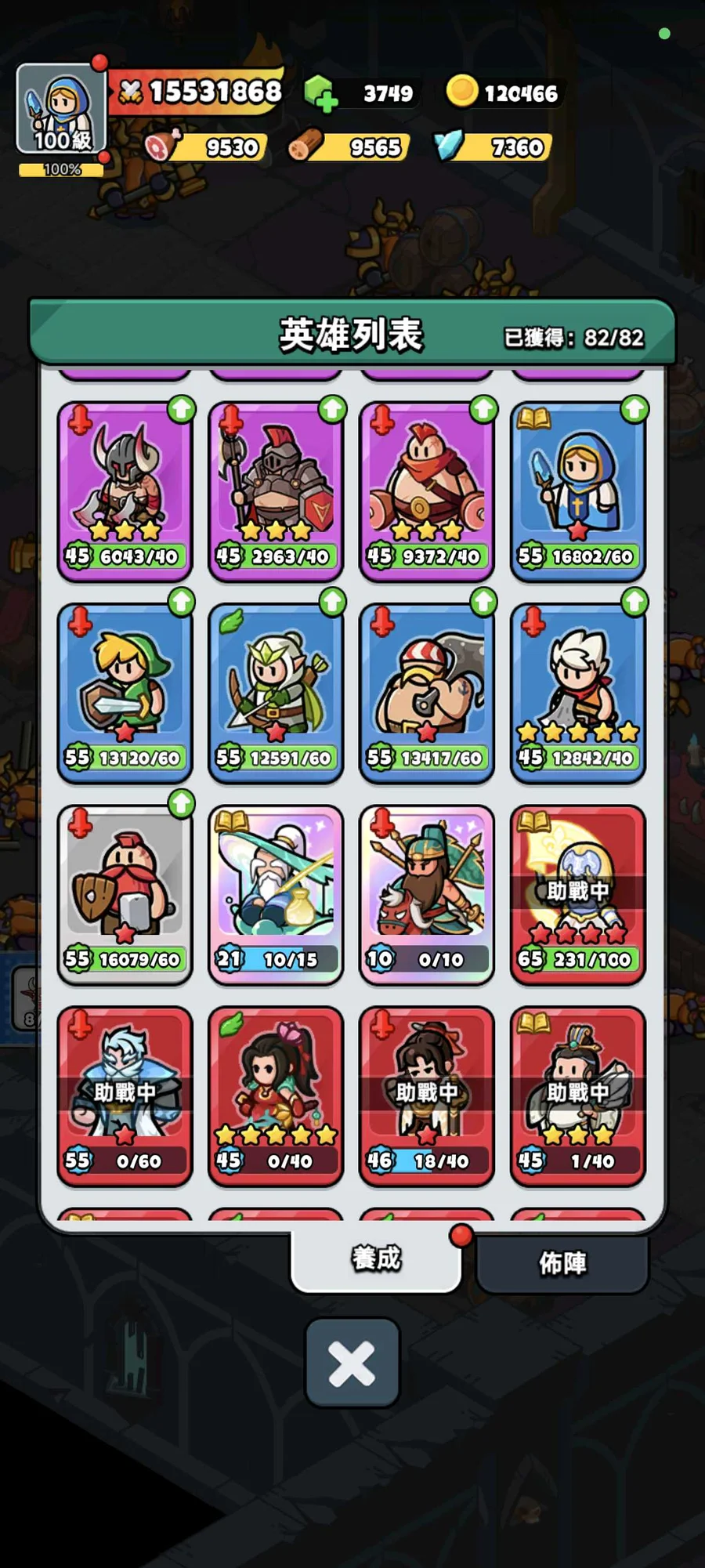Switch to the 佈陣 tab
This screenshot has height=1568, width=705.
click(562, 1262)
